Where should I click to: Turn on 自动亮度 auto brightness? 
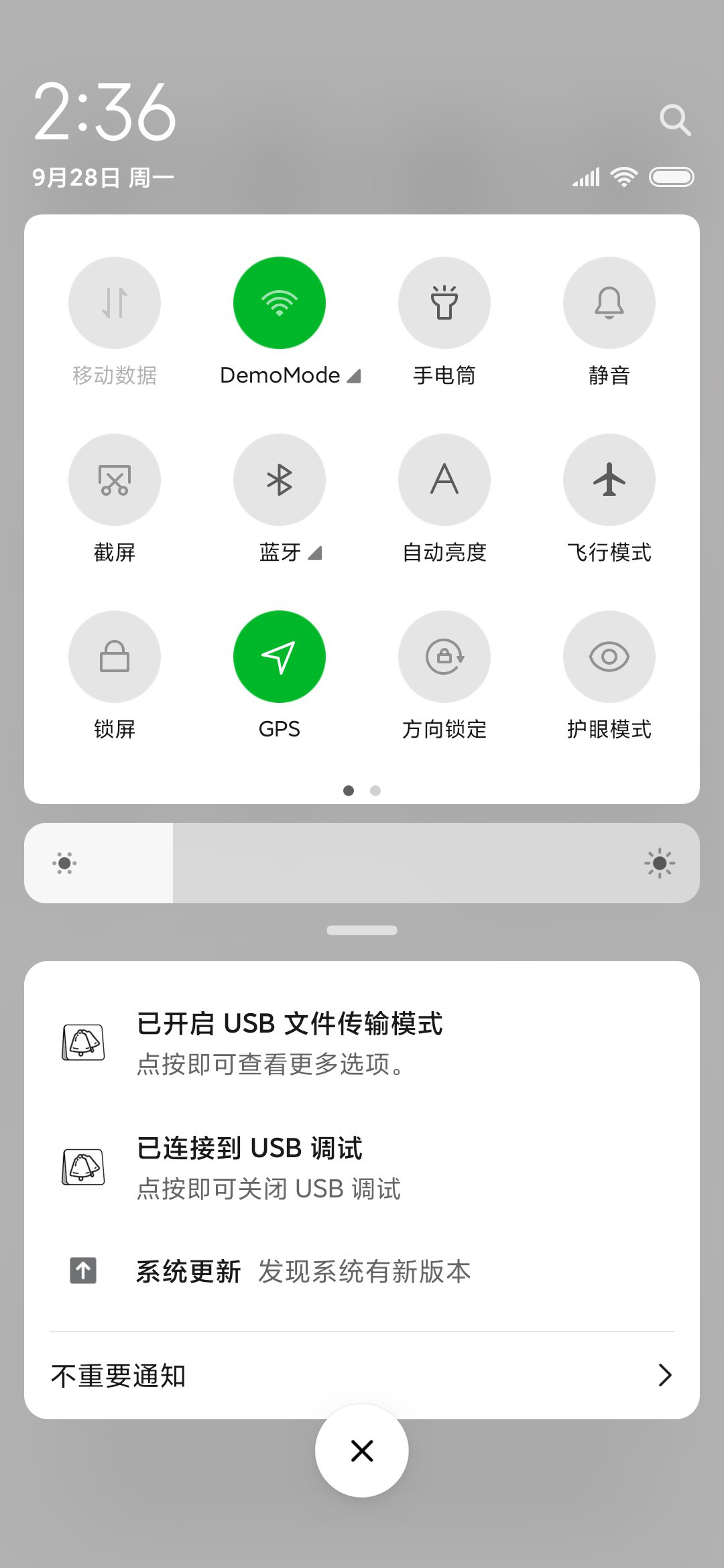(444, 480)
